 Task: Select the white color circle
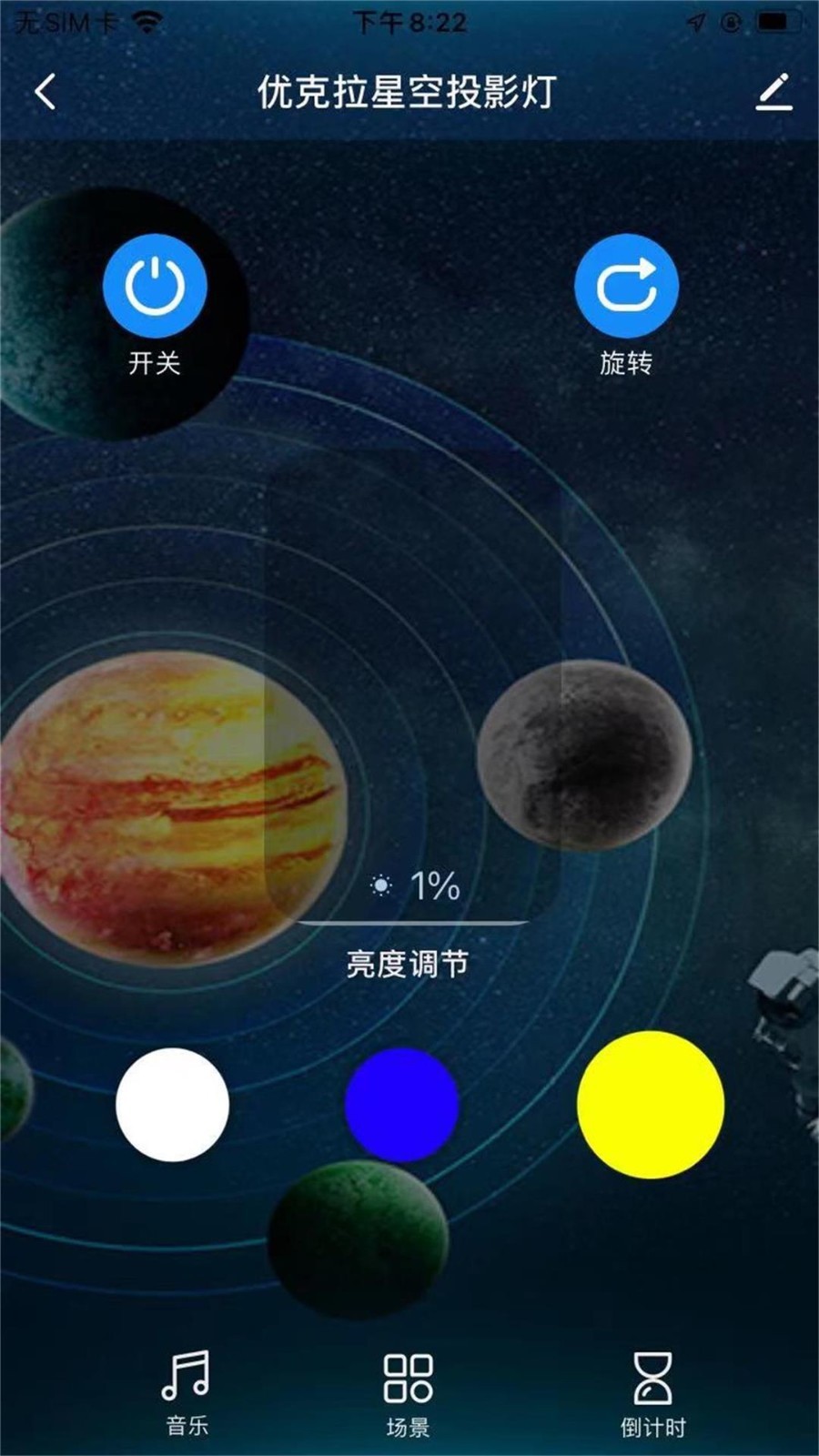coord(172,1104)
